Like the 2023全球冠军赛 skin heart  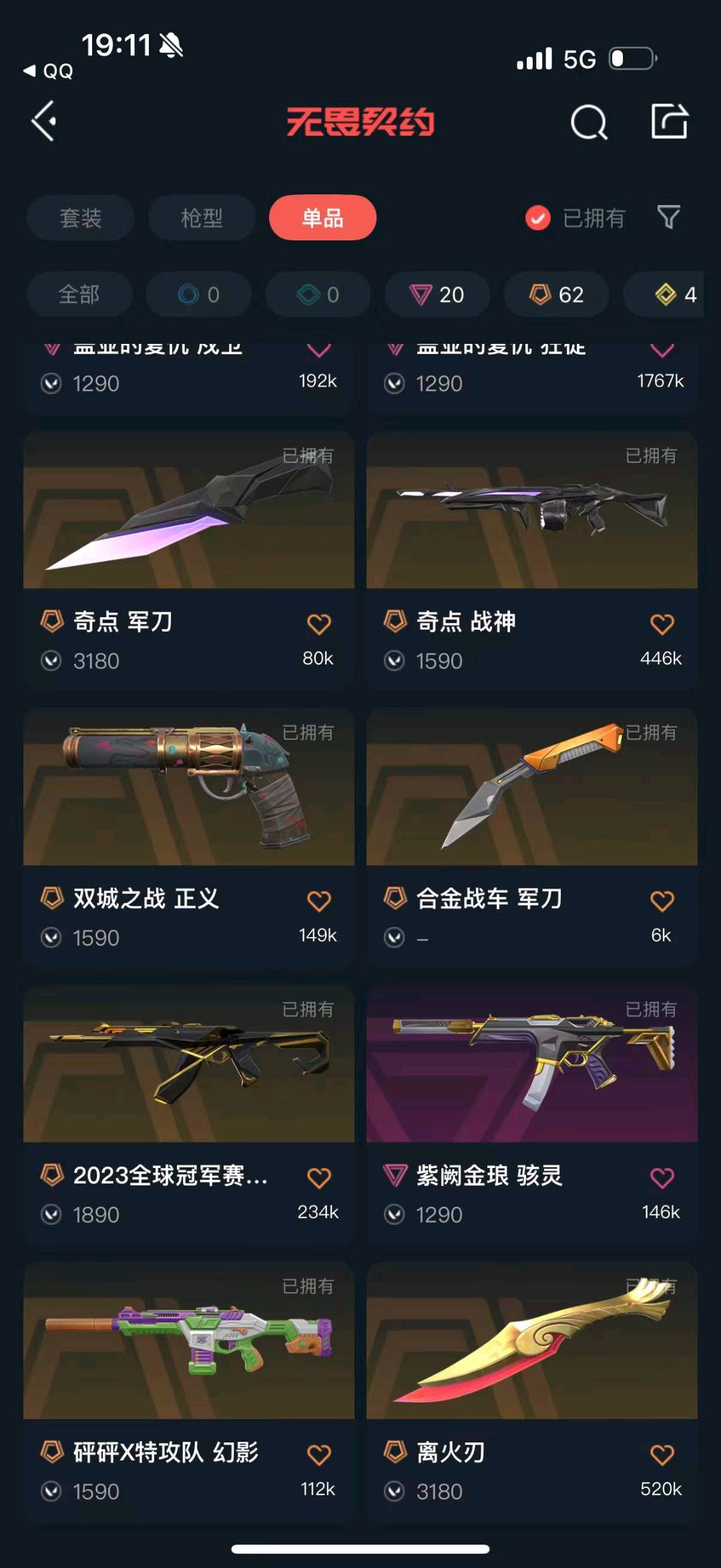(318, 1178)
